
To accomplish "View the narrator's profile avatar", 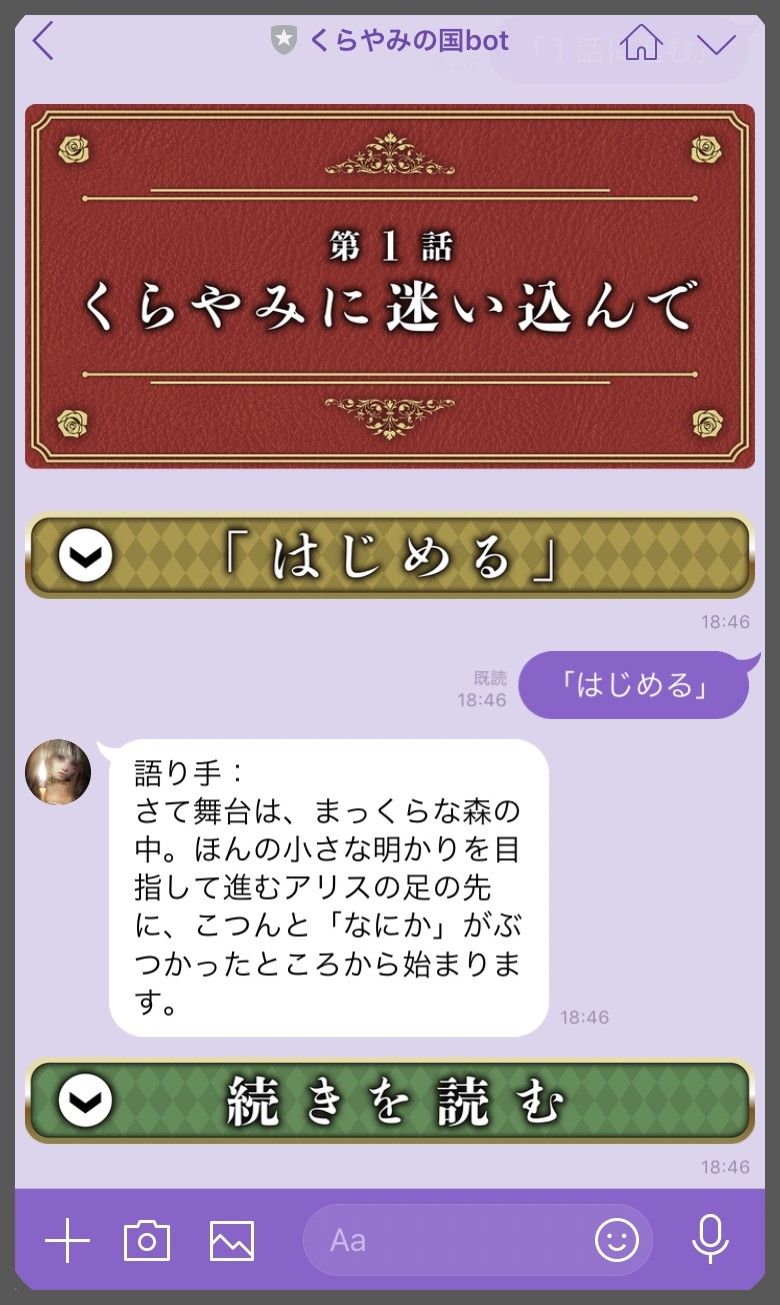I will click(x=58, y=772).
